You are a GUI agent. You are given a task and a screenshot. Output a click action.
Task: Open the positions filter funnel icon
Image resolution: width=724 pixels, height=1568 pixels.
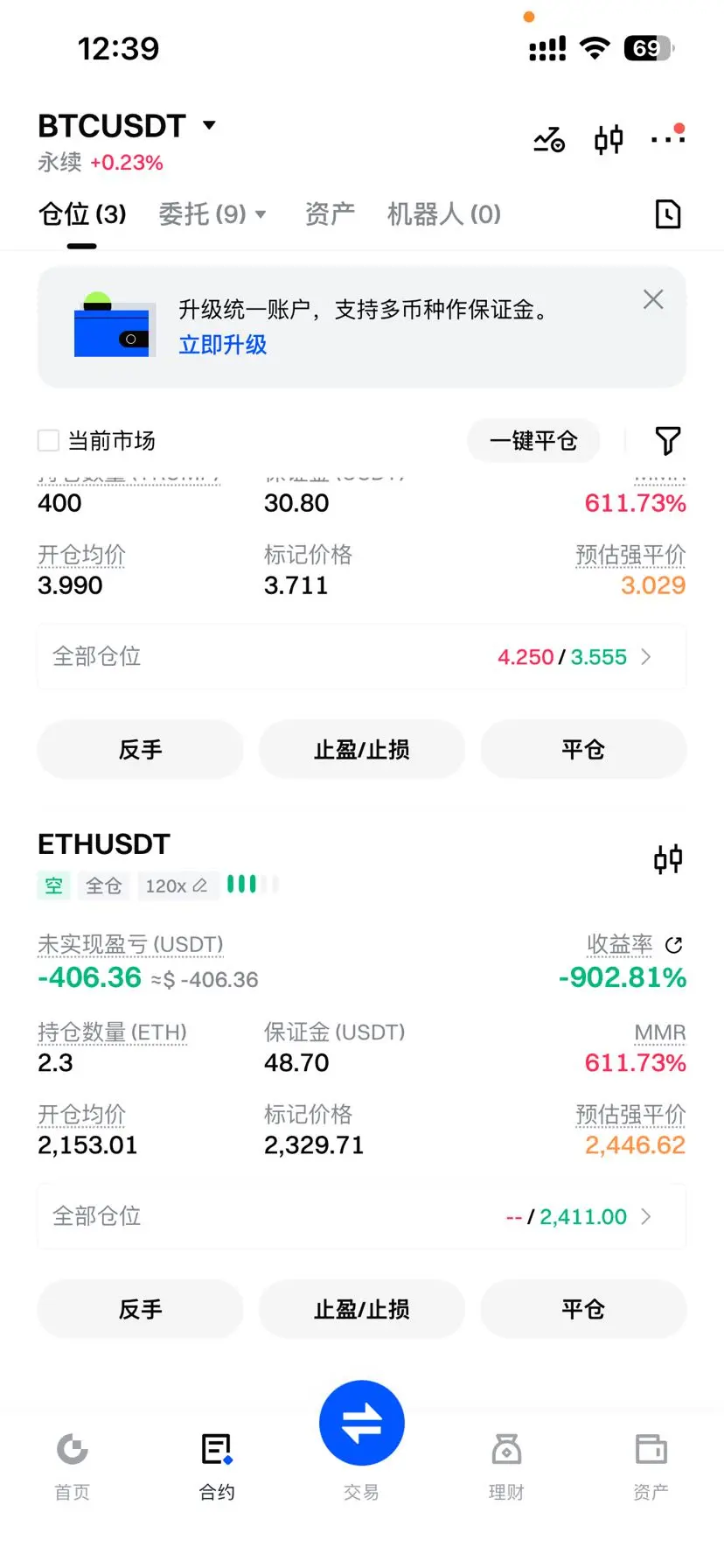click(x=667, y=440)
